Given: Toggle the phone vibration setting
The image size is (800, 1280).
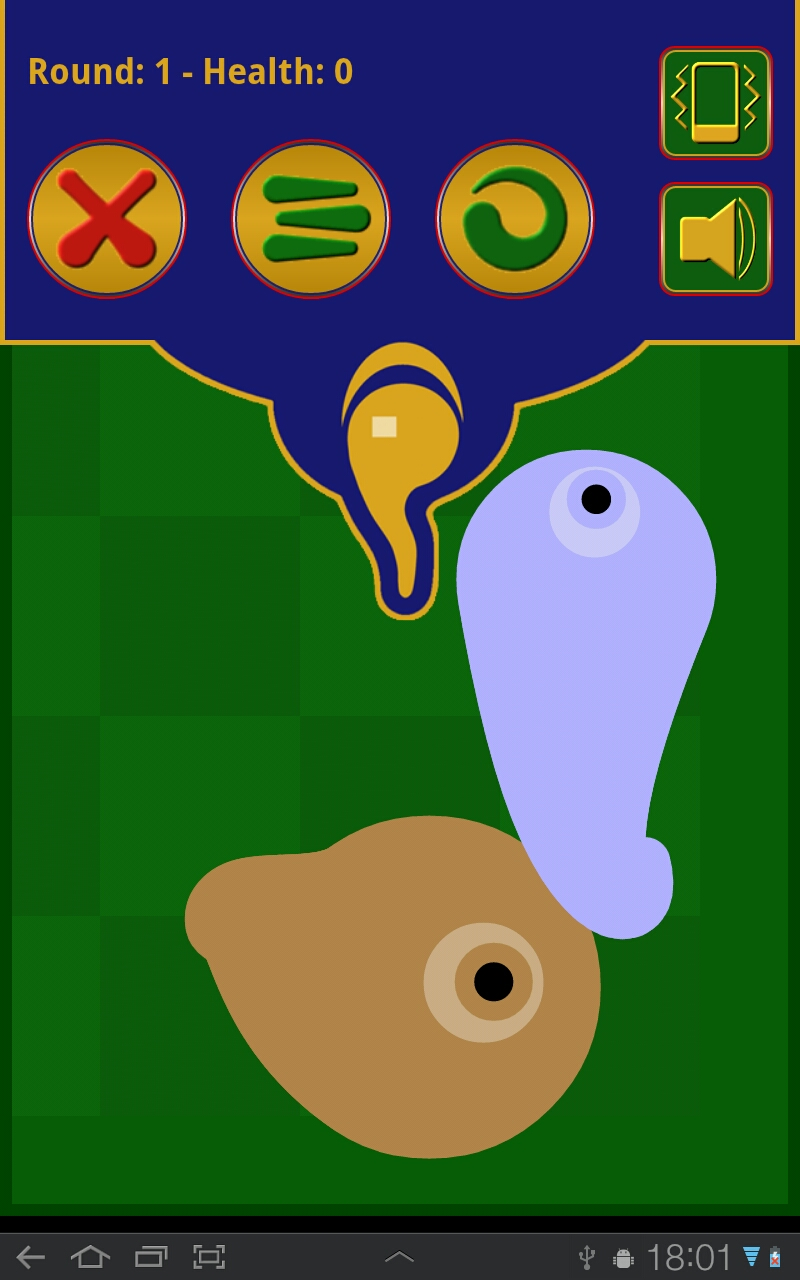Looking at the screenshot, I should tap(716, 103).
